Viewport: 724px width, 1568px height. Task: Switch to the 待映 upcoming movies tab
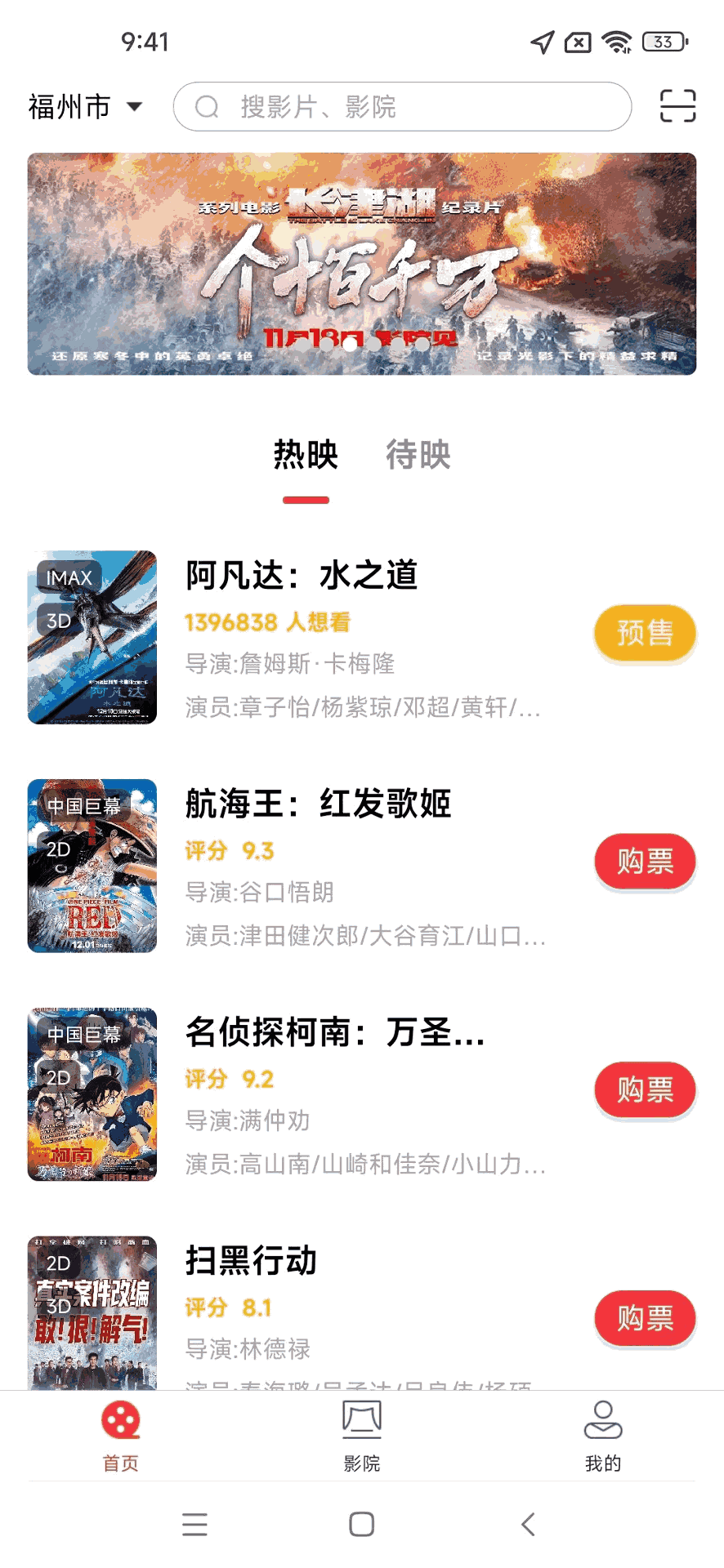(418, 455)
